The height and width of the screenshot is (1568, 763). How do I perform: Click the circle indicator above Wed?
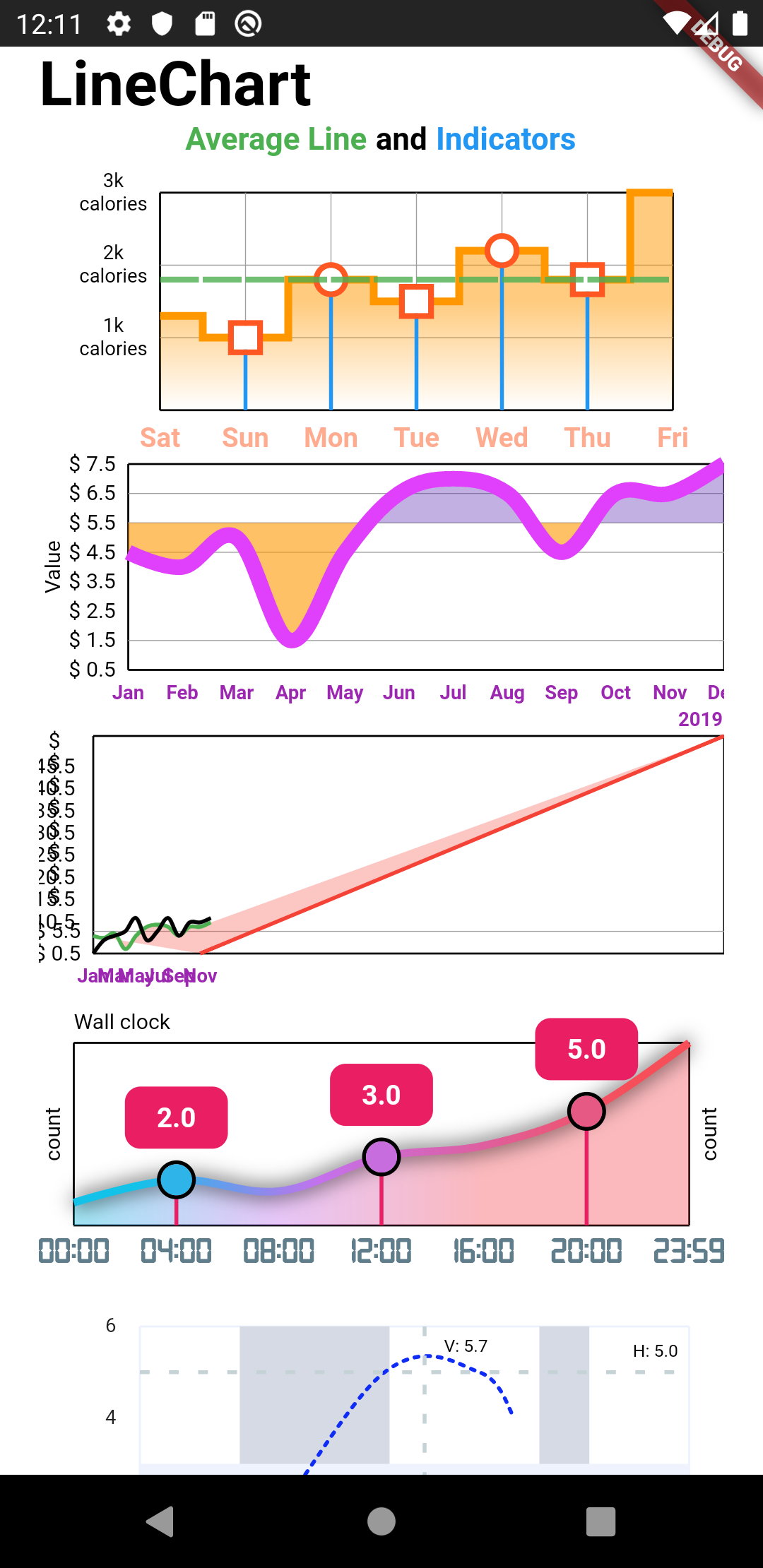pos(502,251)
